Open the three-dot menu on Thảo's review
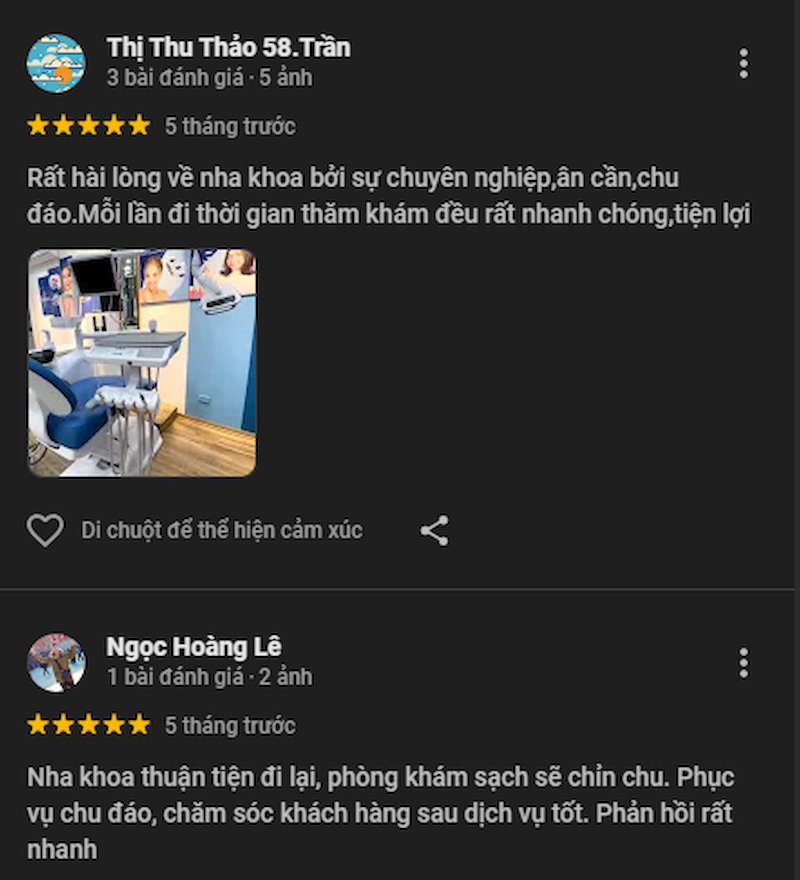 coord(743,64)
